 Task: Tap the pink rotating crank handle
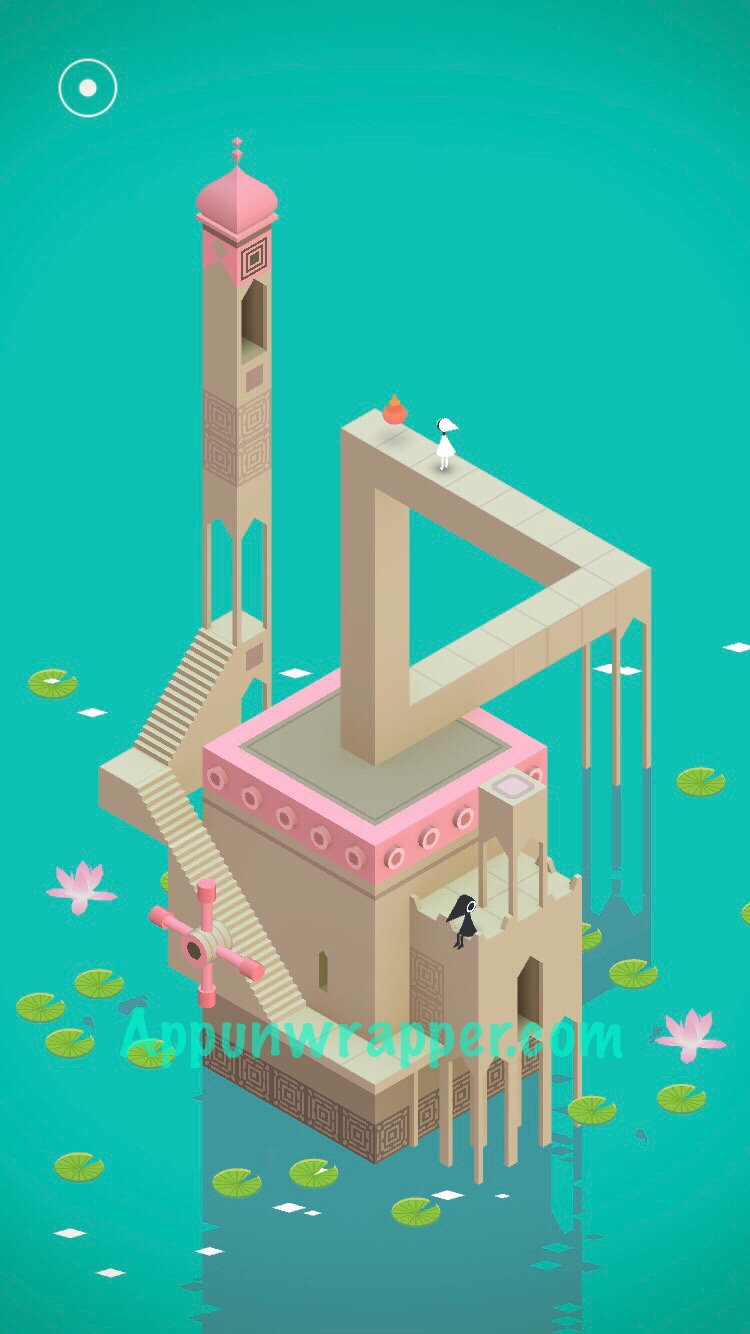207,942
